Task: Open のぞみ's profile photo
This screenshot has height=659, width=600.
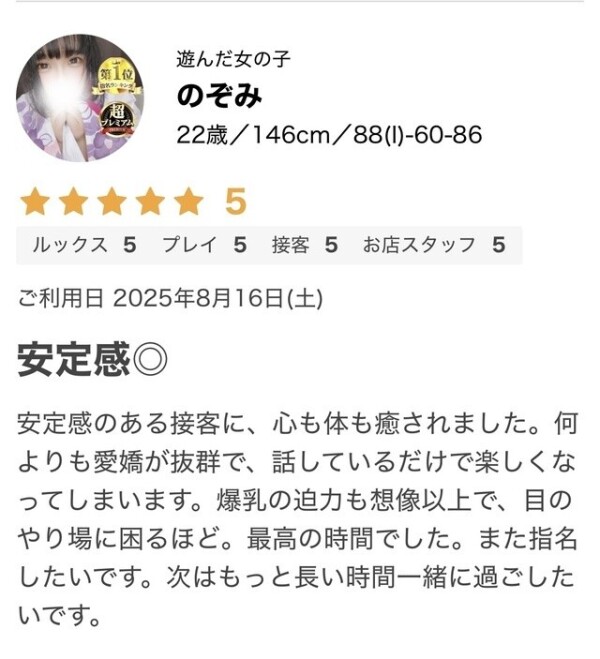Action: [x=80, y=98]
